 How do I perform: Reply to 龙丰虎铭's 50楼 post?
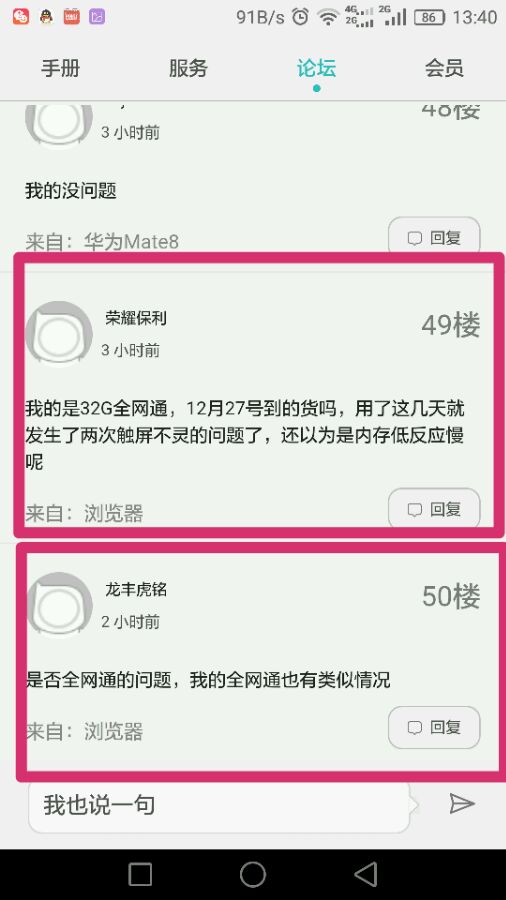coord(434,727)
